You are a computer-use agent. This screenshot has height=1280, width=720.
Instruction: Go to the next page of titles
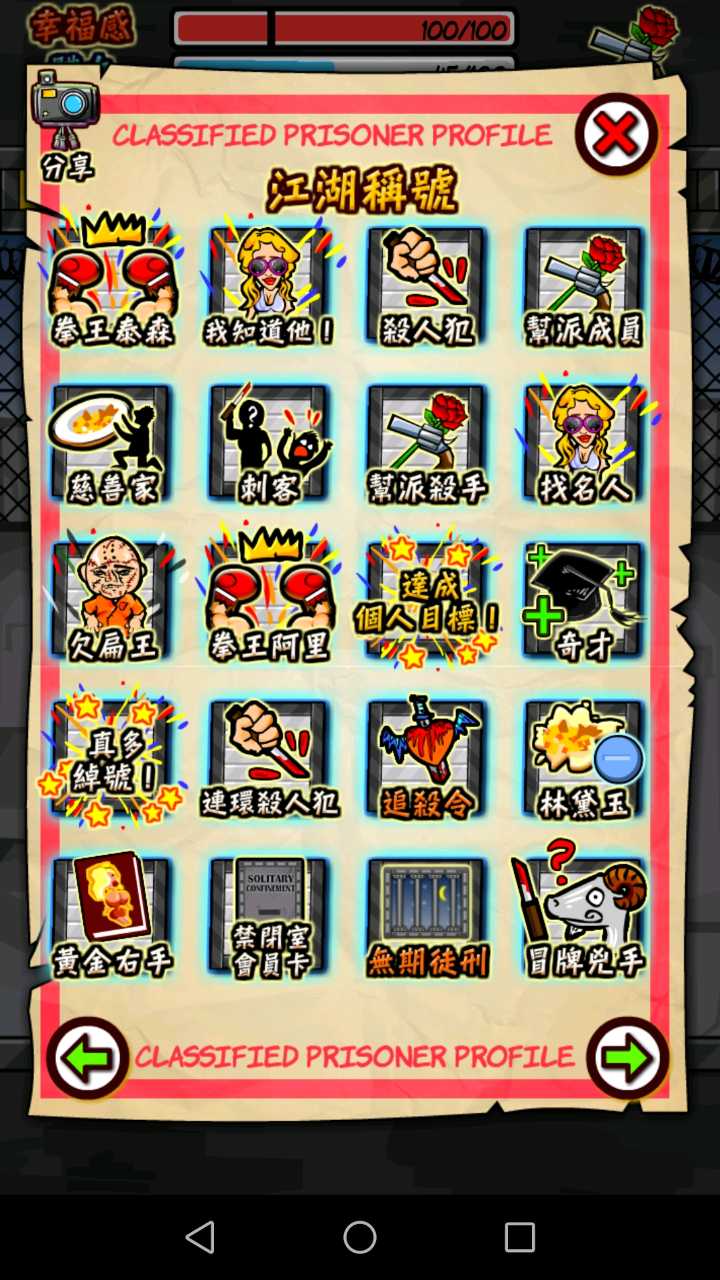pos(628,1058)
